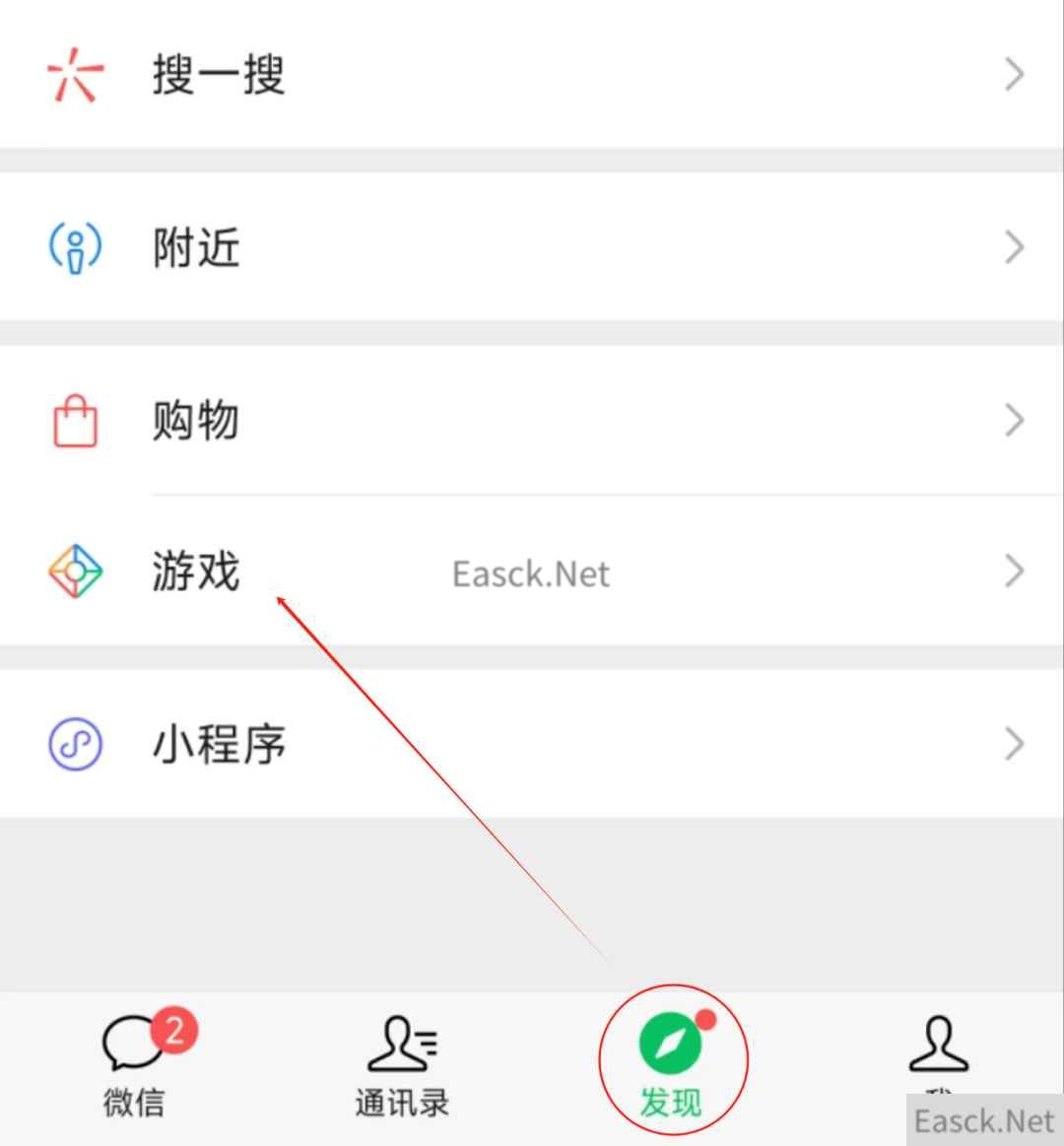This screenshot has height=1146, width=1064.
Task: Select the 发现 discover tab
Action: pyautogui.click(x=671, y=1067)
